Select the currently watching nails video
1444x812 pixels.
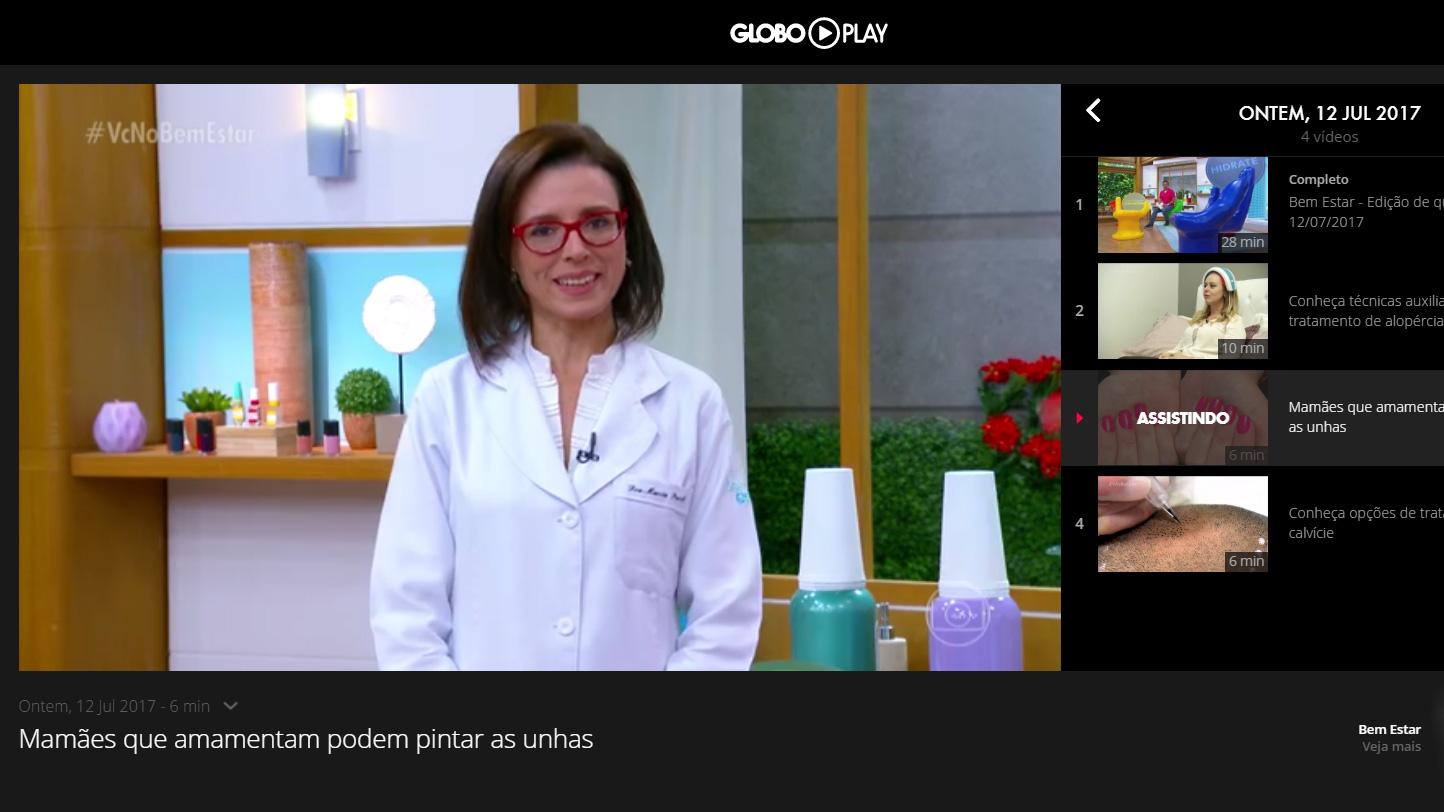(x=1182, y=418)
